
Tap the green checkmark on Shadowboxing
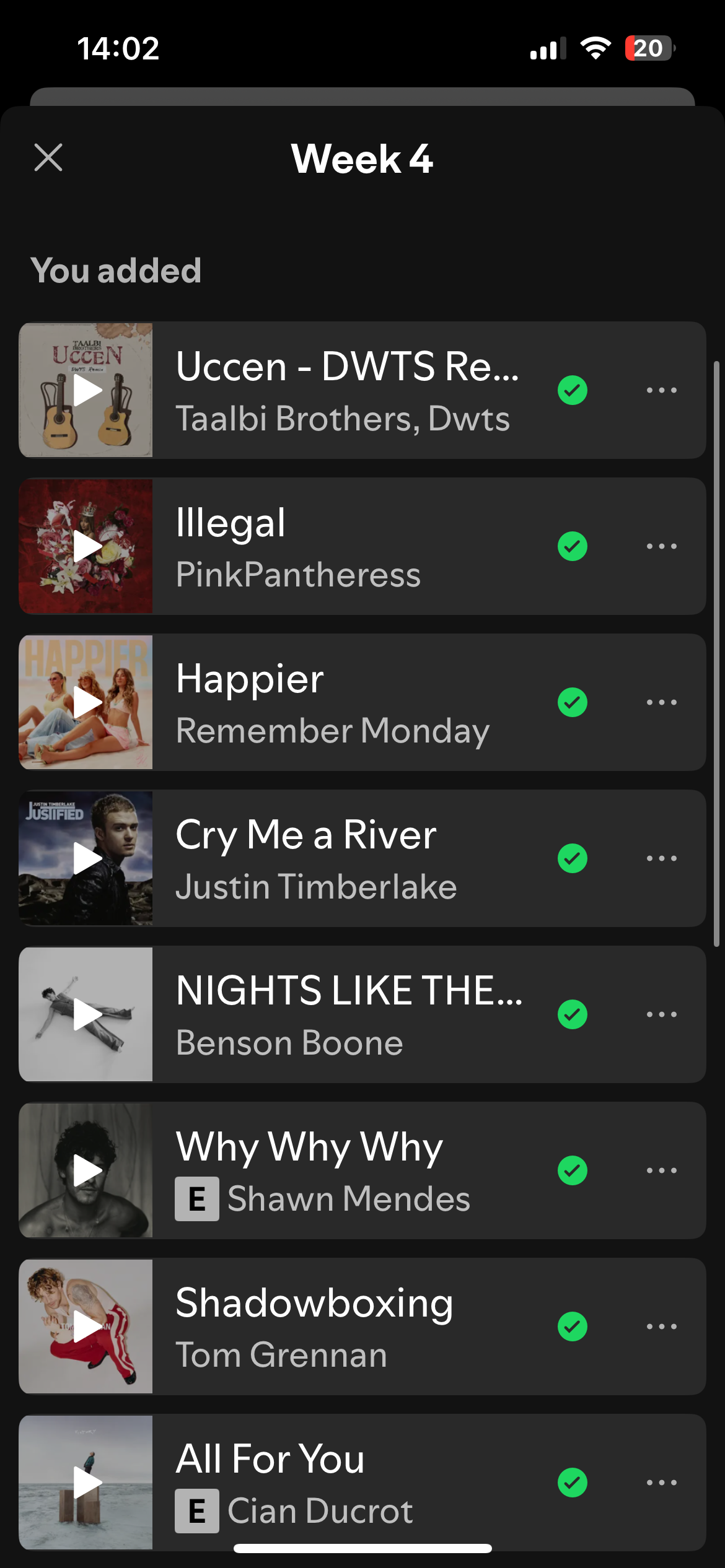point(573,1326)
